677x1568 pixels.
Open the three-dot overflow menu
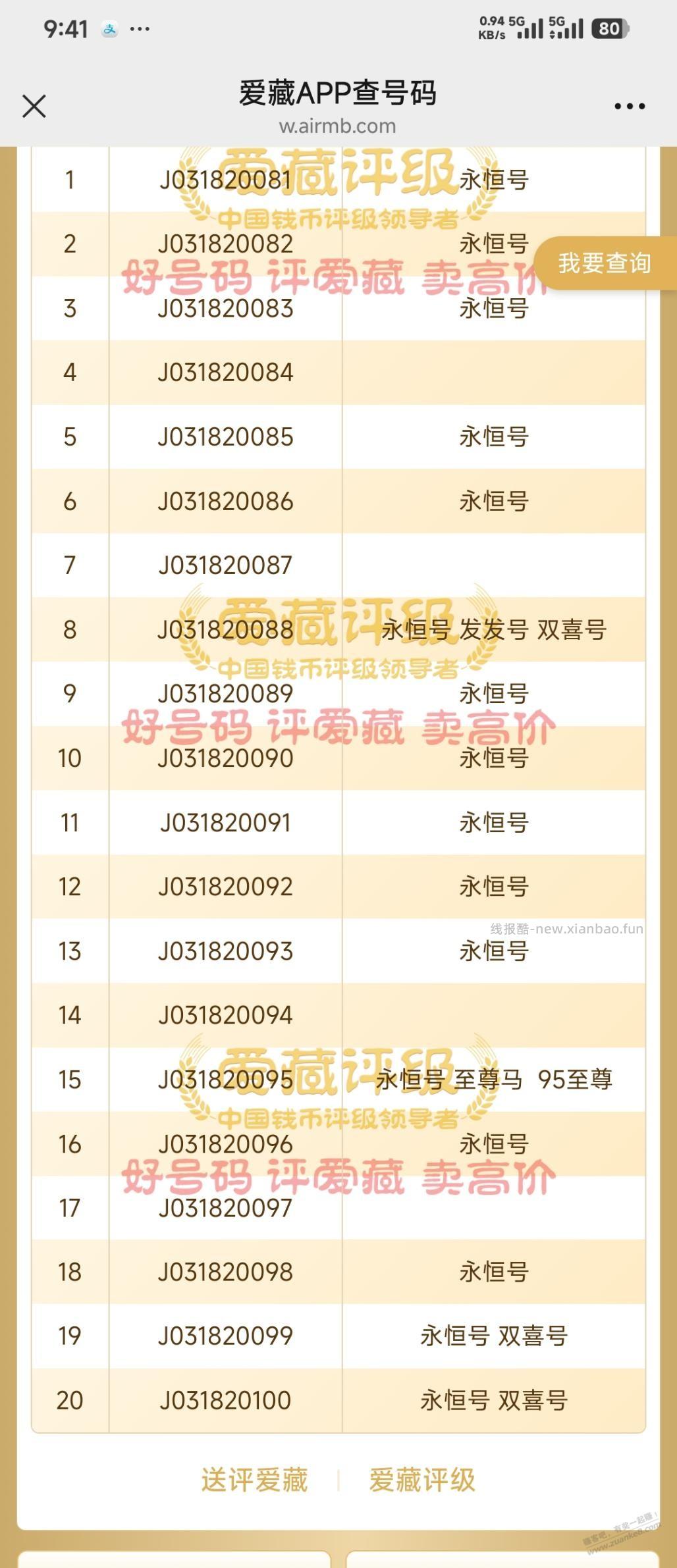(x=630, y=106)
